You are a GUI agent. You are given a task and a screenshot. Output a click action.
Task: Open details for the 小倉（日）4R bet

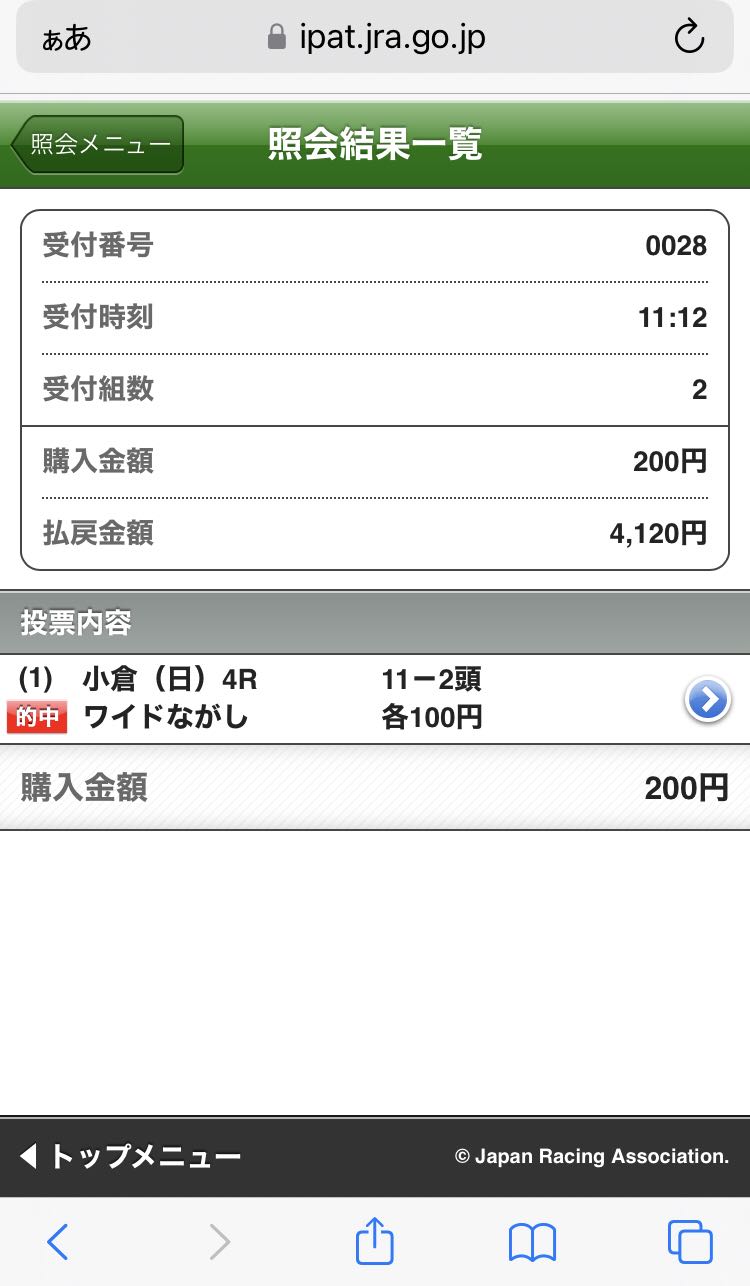point(708,700)
